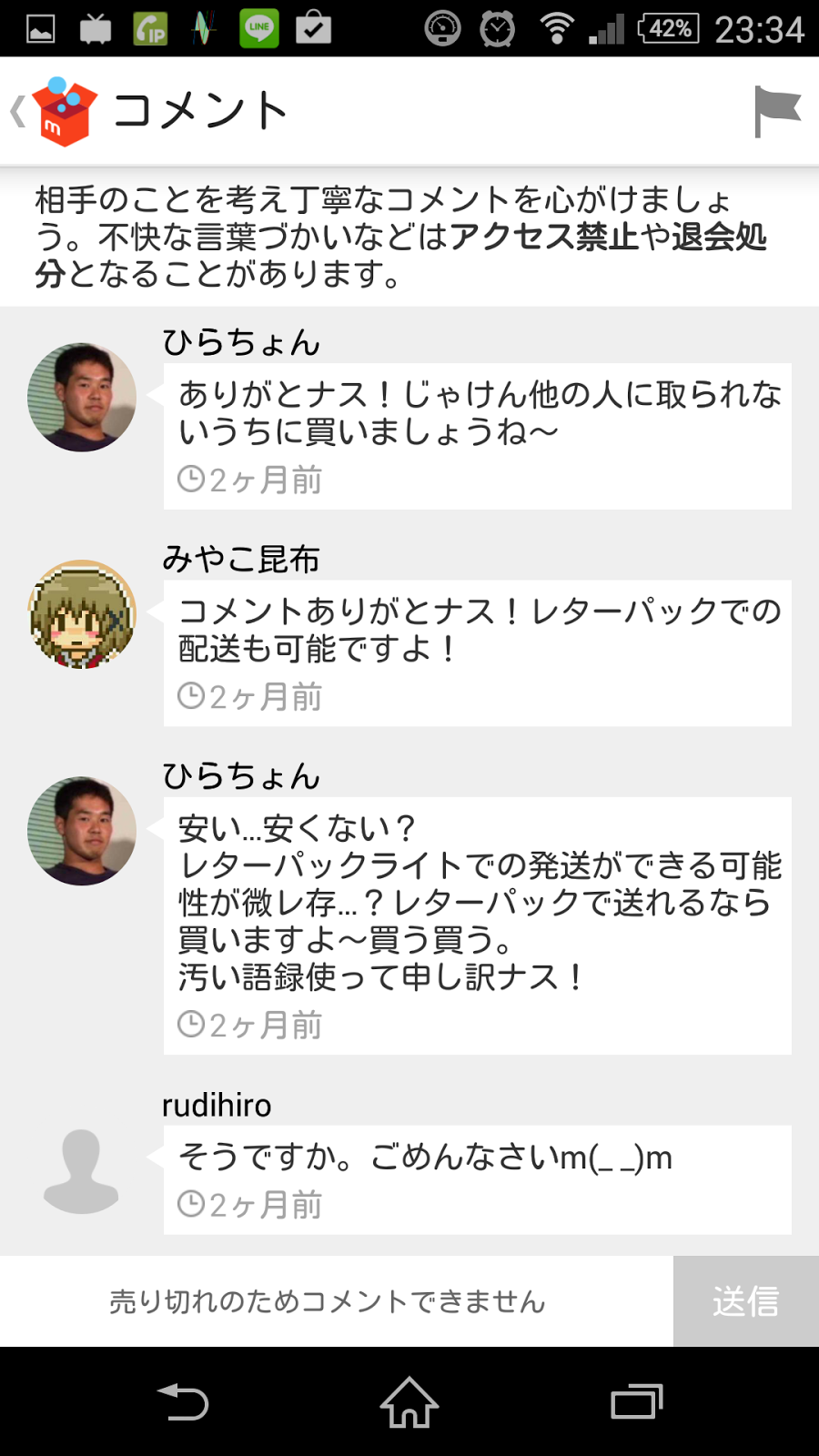Tap the report flag icon

[x=776, y=111]
